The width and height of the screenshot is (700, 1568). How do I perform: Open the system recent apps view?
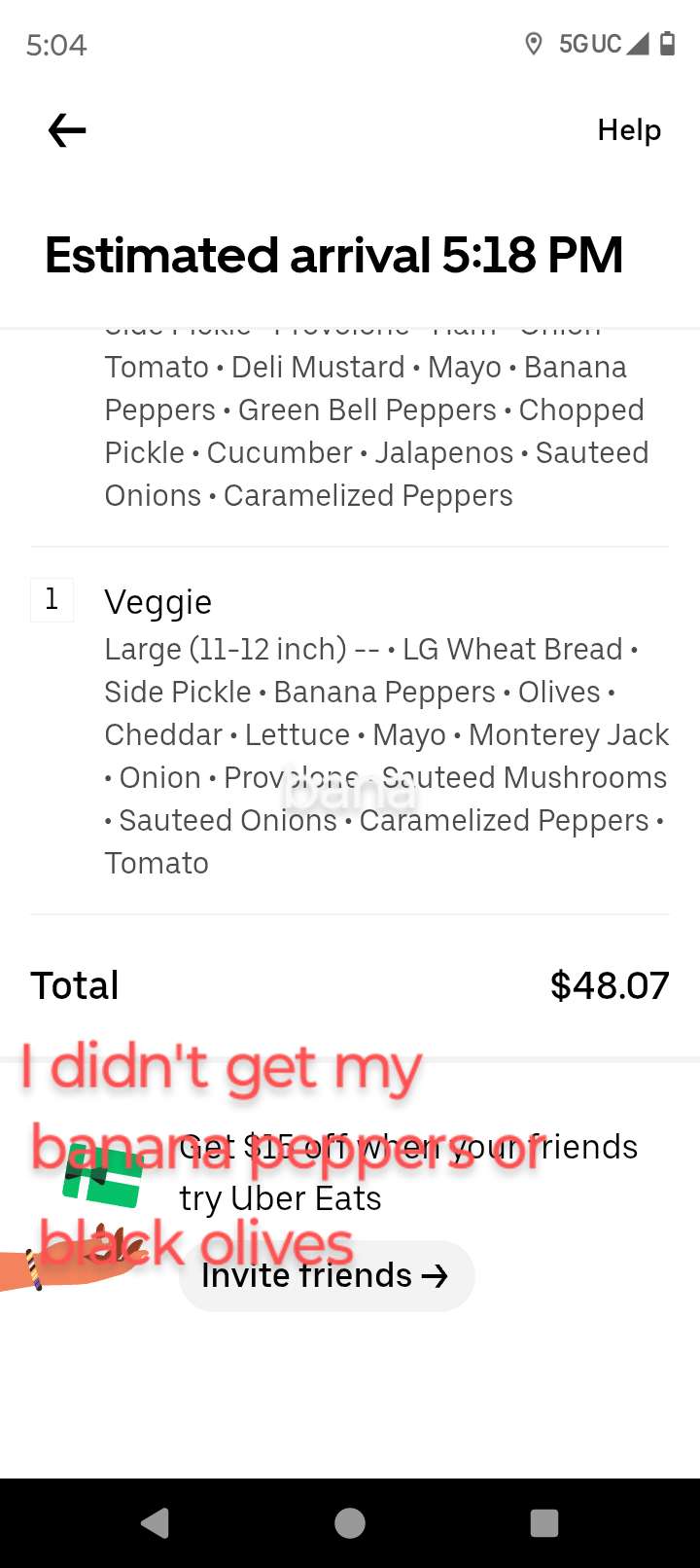(544, 1523)
